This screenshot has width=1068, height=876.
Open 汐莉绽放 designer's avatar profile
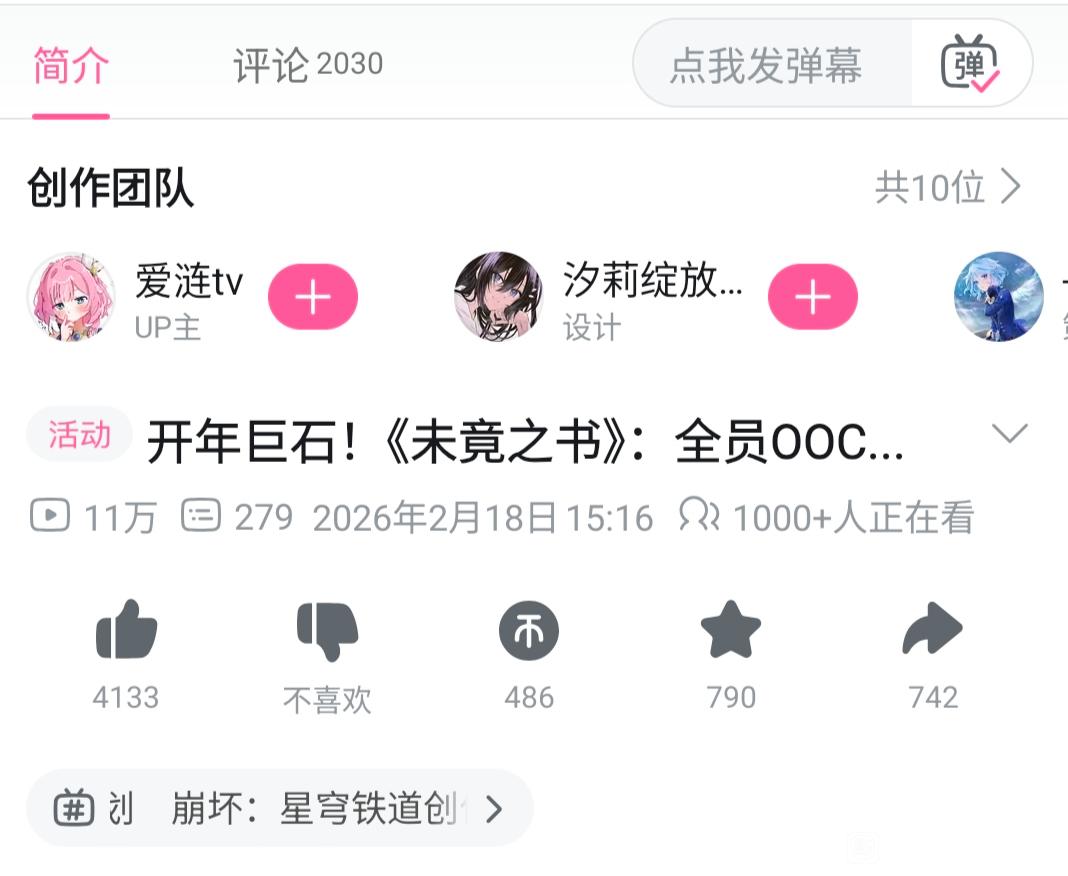point(499,297)
